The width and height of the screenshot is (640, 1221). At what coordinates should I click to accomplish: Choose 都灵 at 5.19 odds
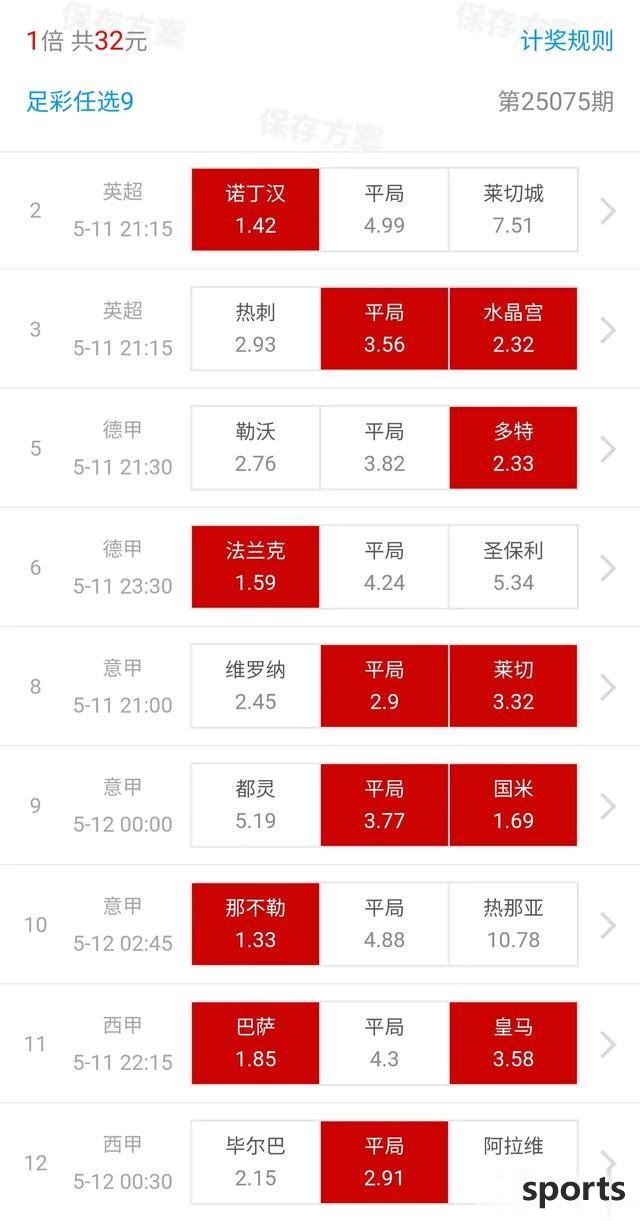click(255, 804)
